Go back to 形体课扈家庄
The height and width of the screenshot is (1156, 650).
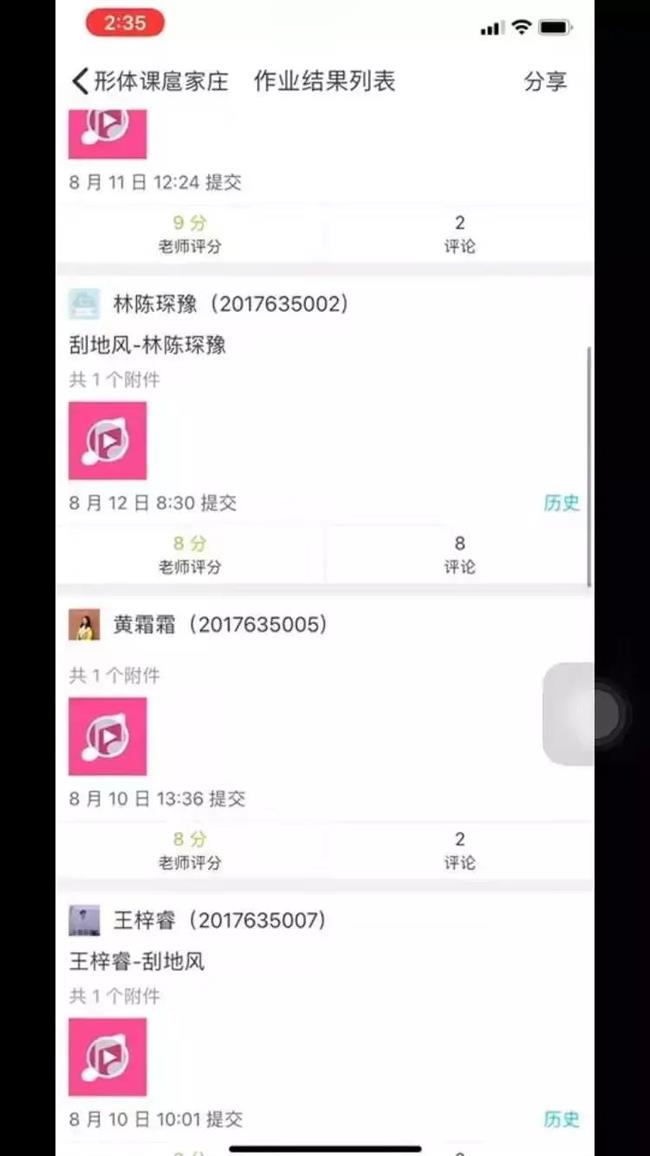pyautogui.click(x=150, y=82)
